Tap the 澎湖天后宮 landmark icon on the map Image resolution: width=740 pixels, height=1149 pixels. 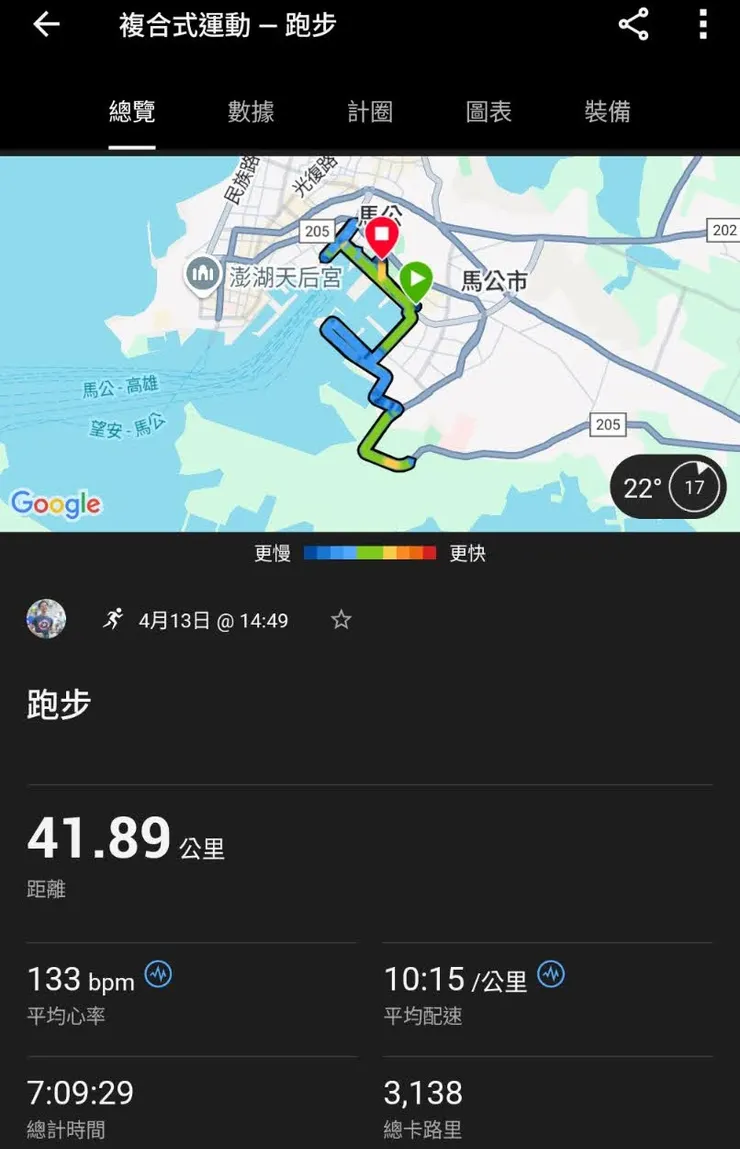(x=203, y=273)
